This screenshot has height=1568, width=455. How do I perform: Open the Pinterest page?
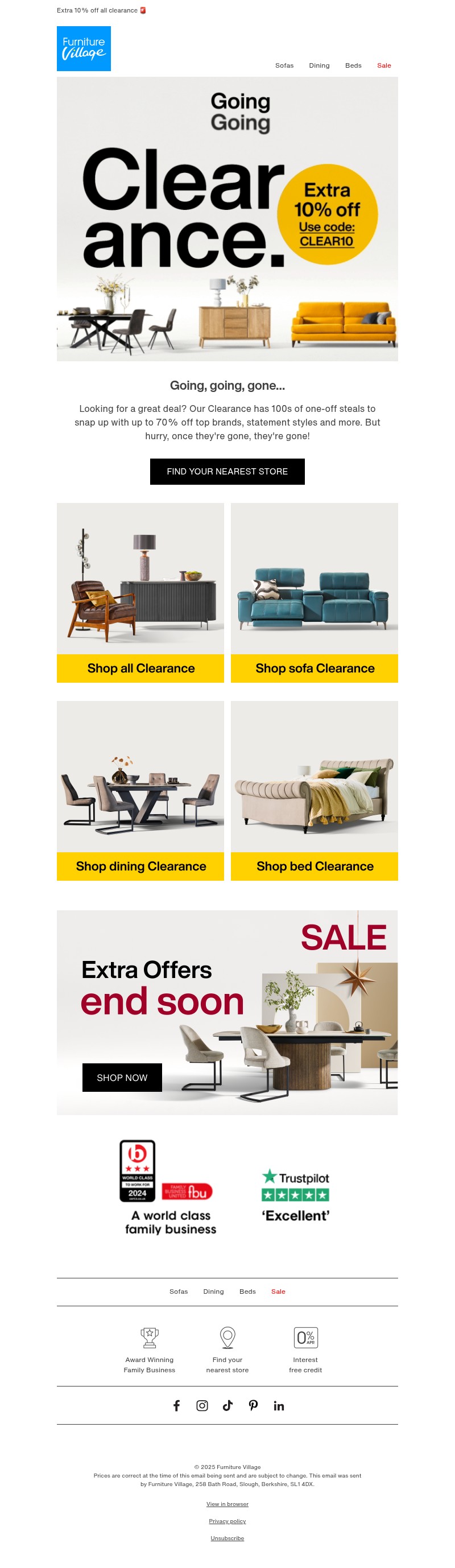coord(253,1405)
